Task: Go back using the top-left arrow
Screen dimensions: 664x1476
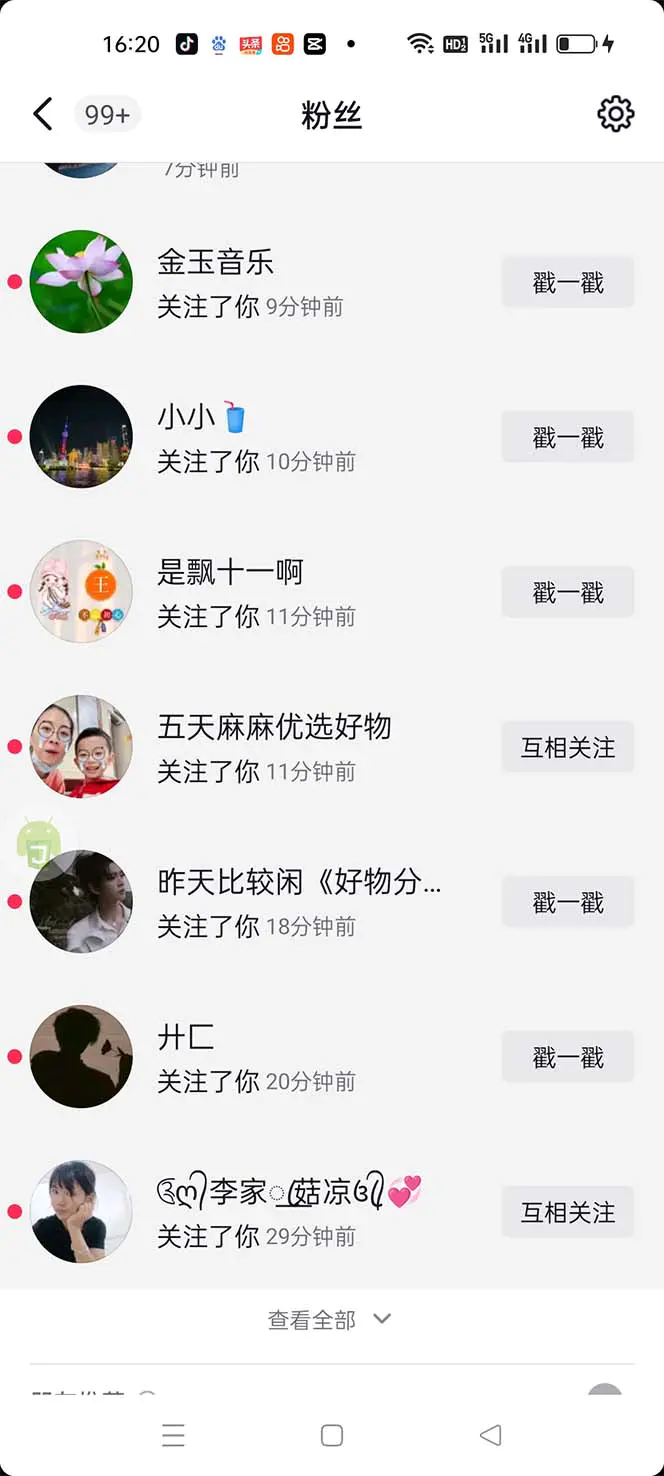Action: 42,115
